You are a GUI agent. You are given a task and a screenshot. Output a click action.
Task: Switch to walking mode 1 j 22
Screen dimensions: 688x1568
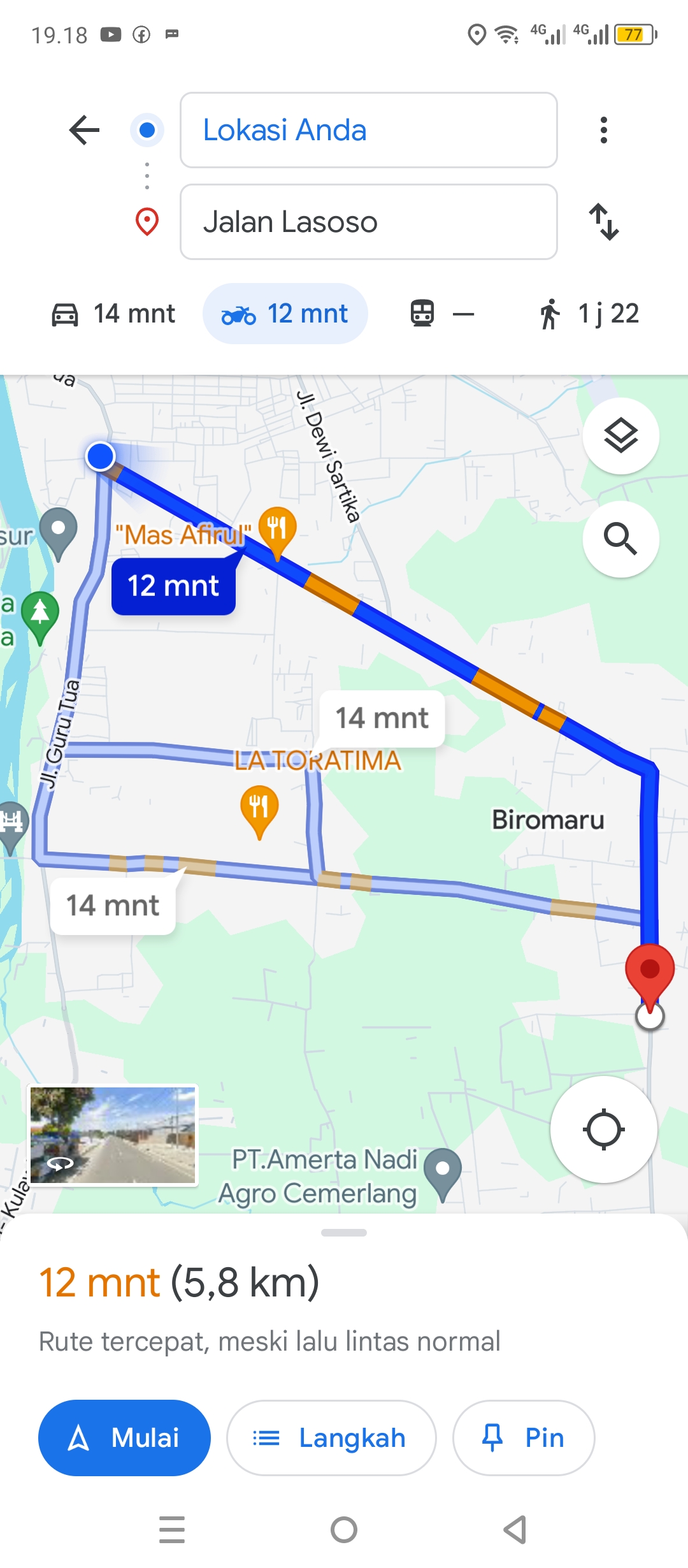[x=589, y=314]
